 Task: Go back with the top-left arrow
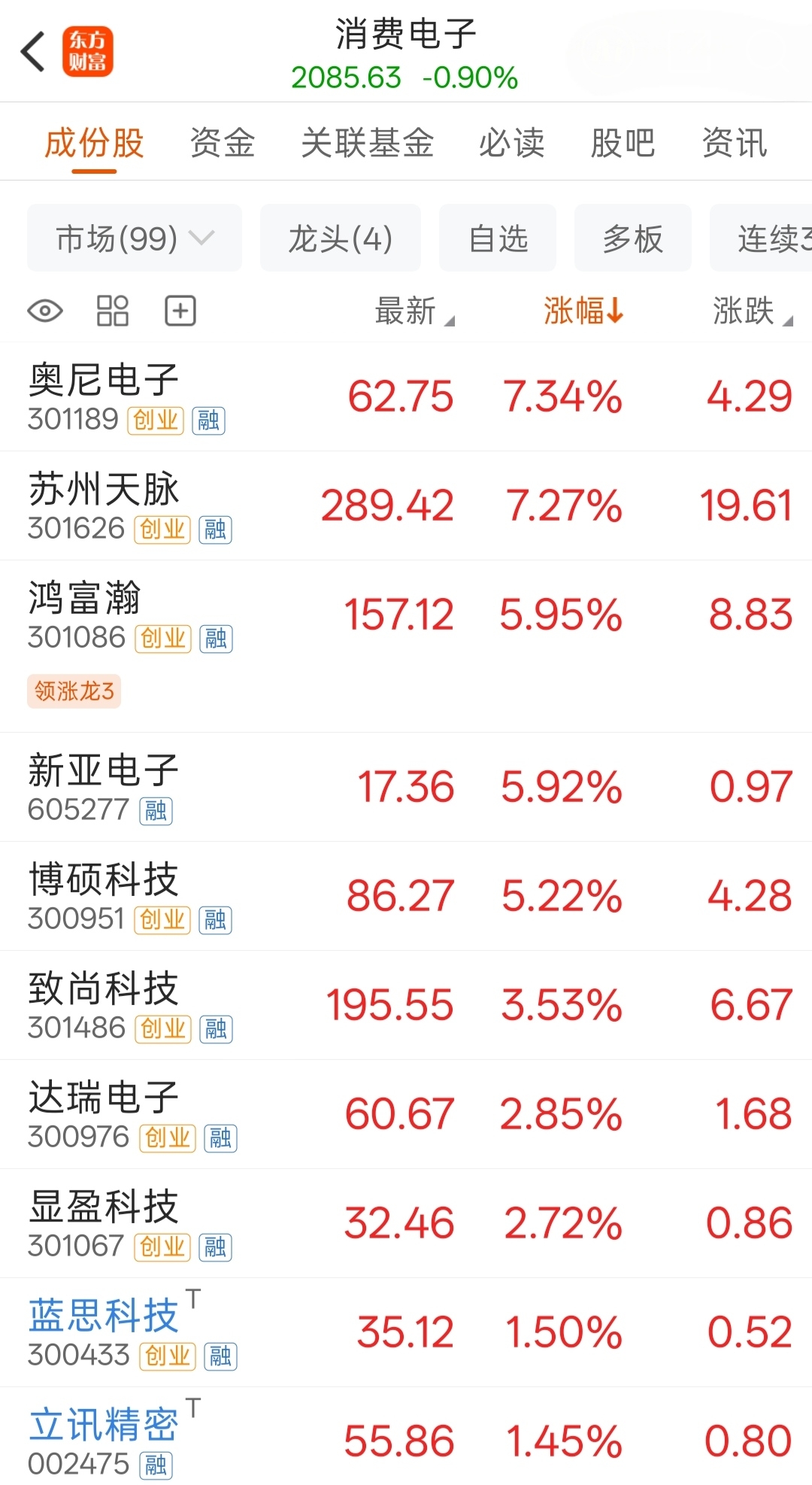(33, 52)
